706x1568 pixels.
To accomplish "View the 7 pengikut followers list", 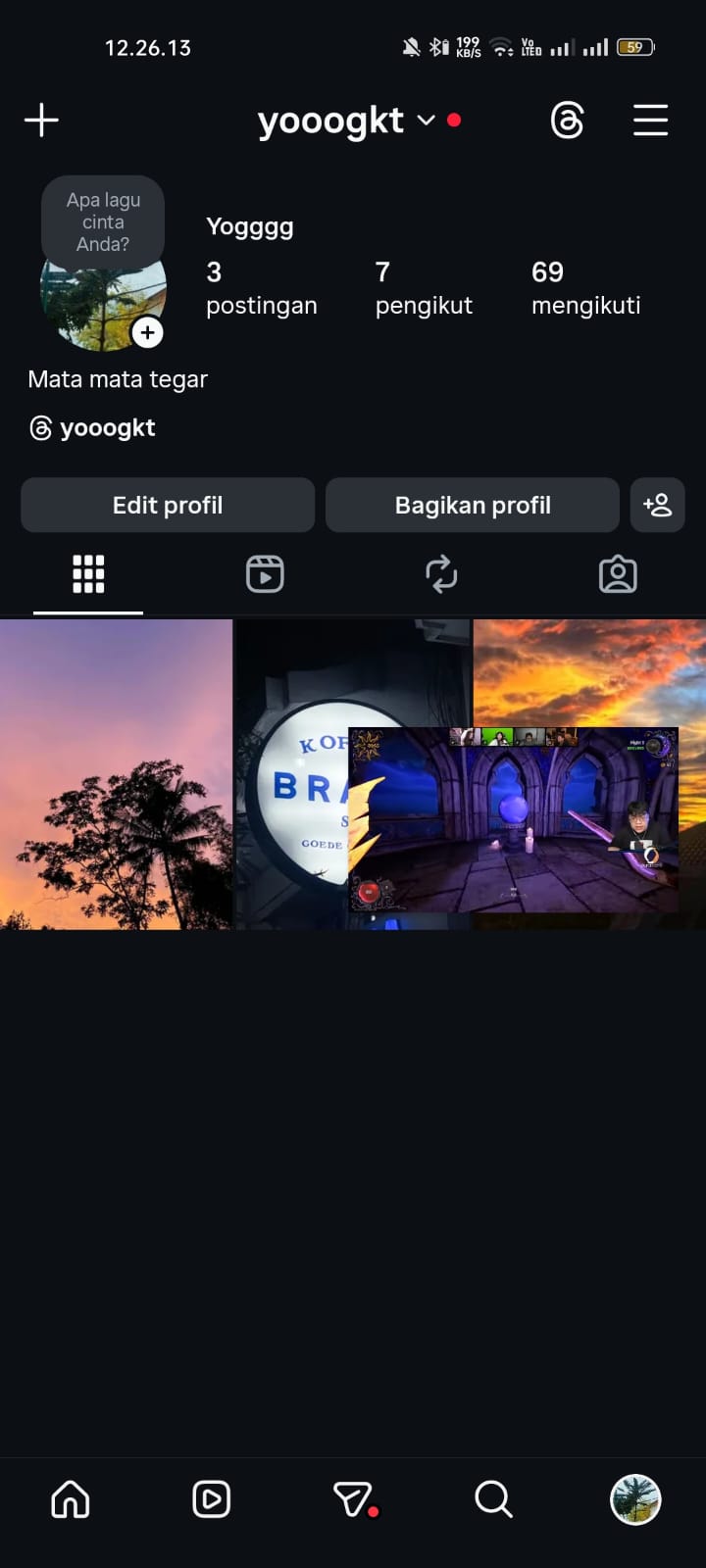I will (423, 288).
